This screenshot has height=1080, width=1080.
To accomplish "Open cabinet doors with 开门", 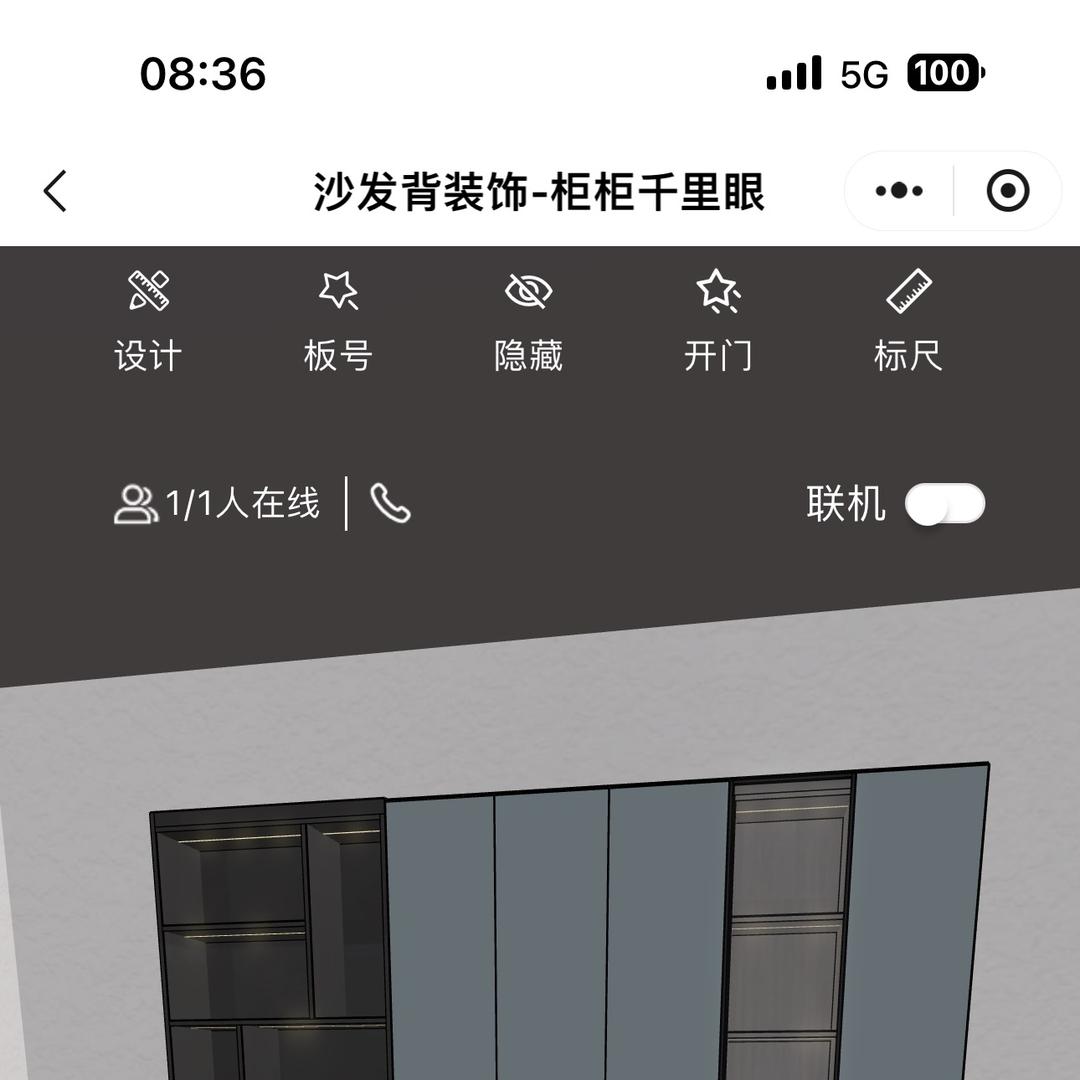I will (x=718, y=320).
